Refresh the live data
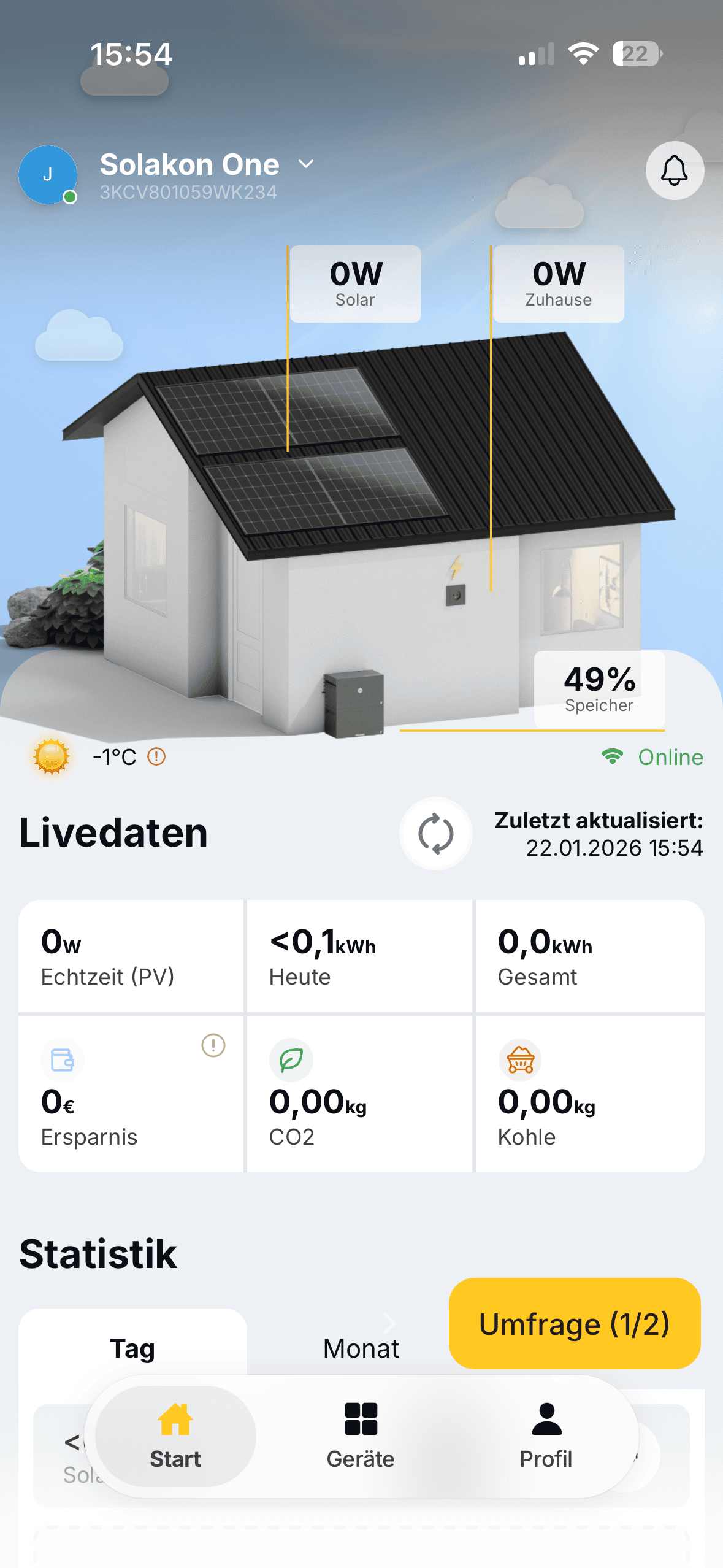The image size is (723, 1568). tap(435, 834)
